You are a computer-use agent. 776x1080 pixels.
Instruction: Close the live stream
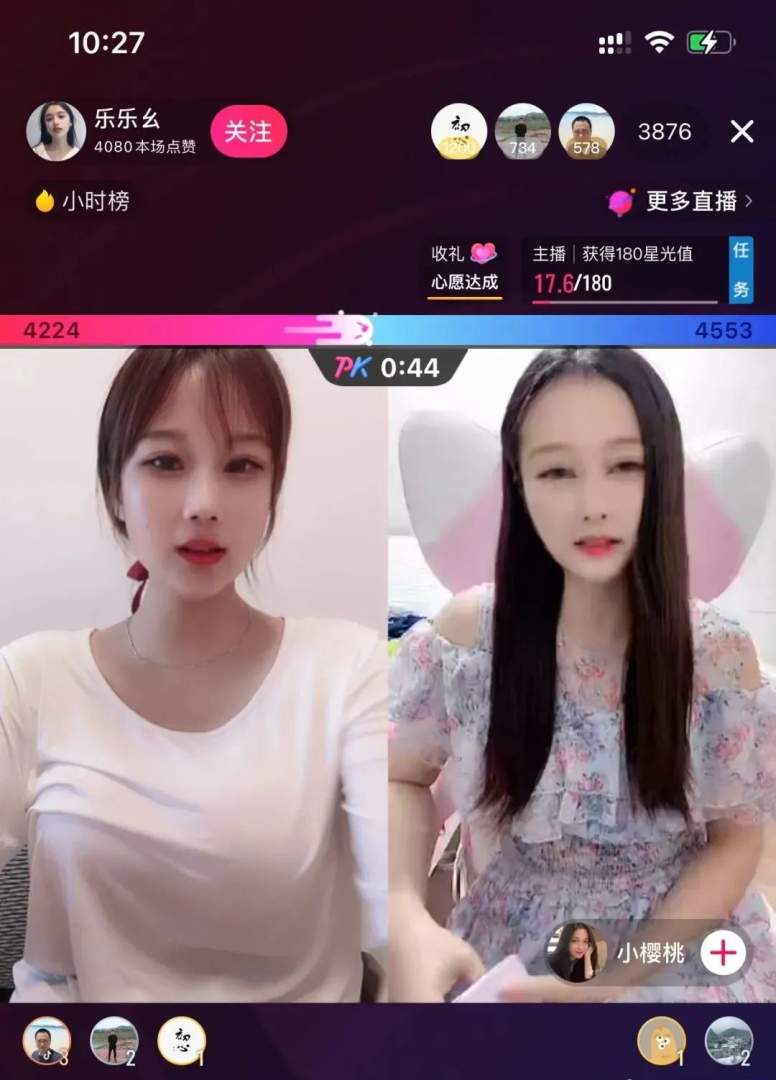[x=741, y=132]
